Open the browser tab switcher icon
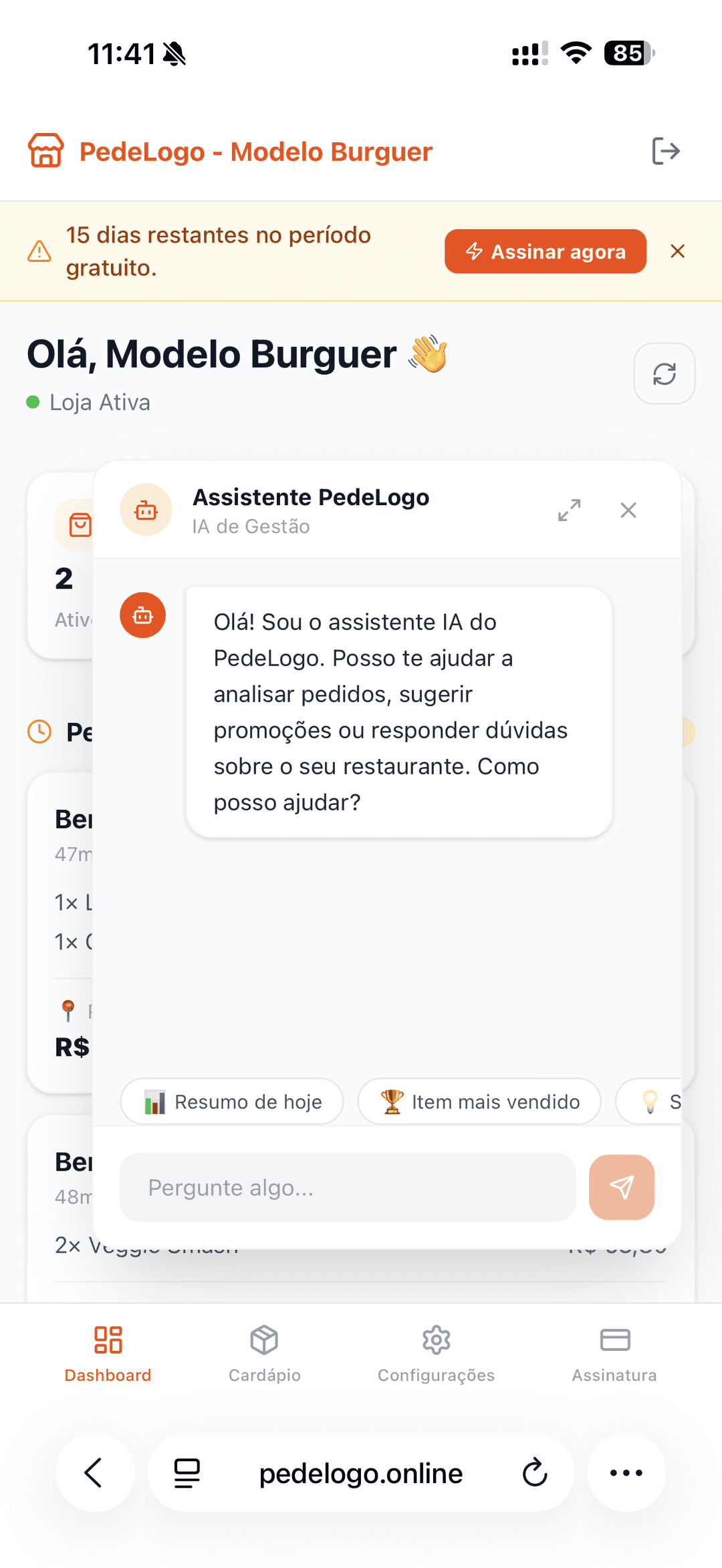Screen dimensions: 722x1568 [185, 1473]
